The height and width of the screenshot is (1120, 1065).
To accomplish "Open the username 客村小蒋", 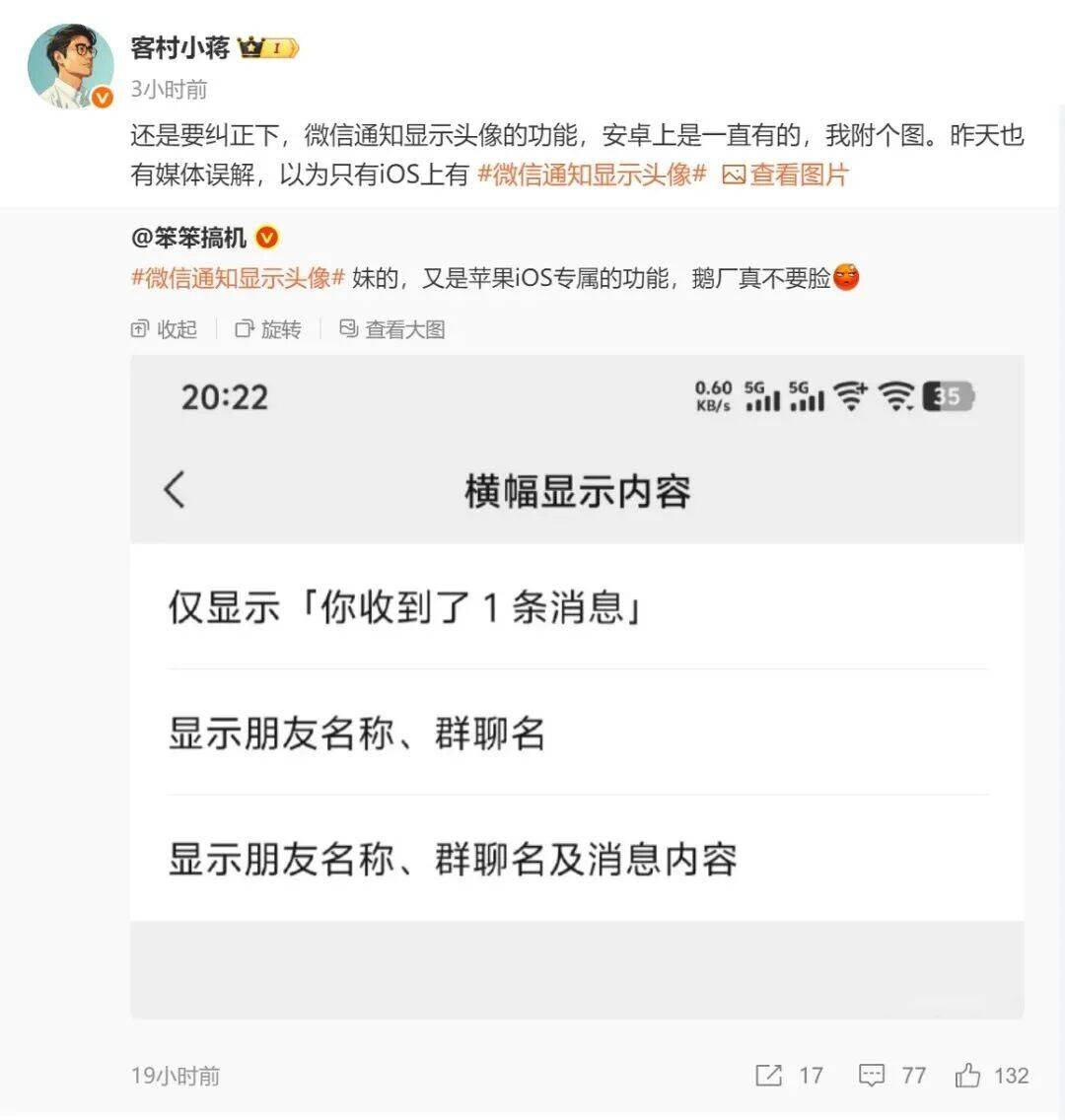I will [180, 47].
